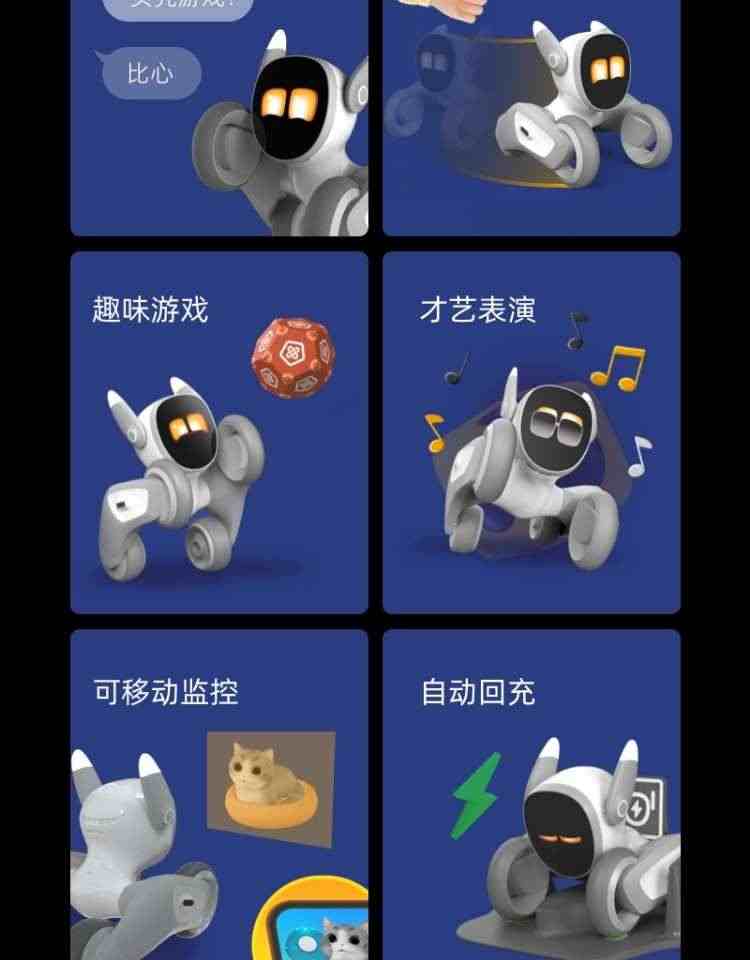Open the 可移动监控 card

click(x=219, y=795)
